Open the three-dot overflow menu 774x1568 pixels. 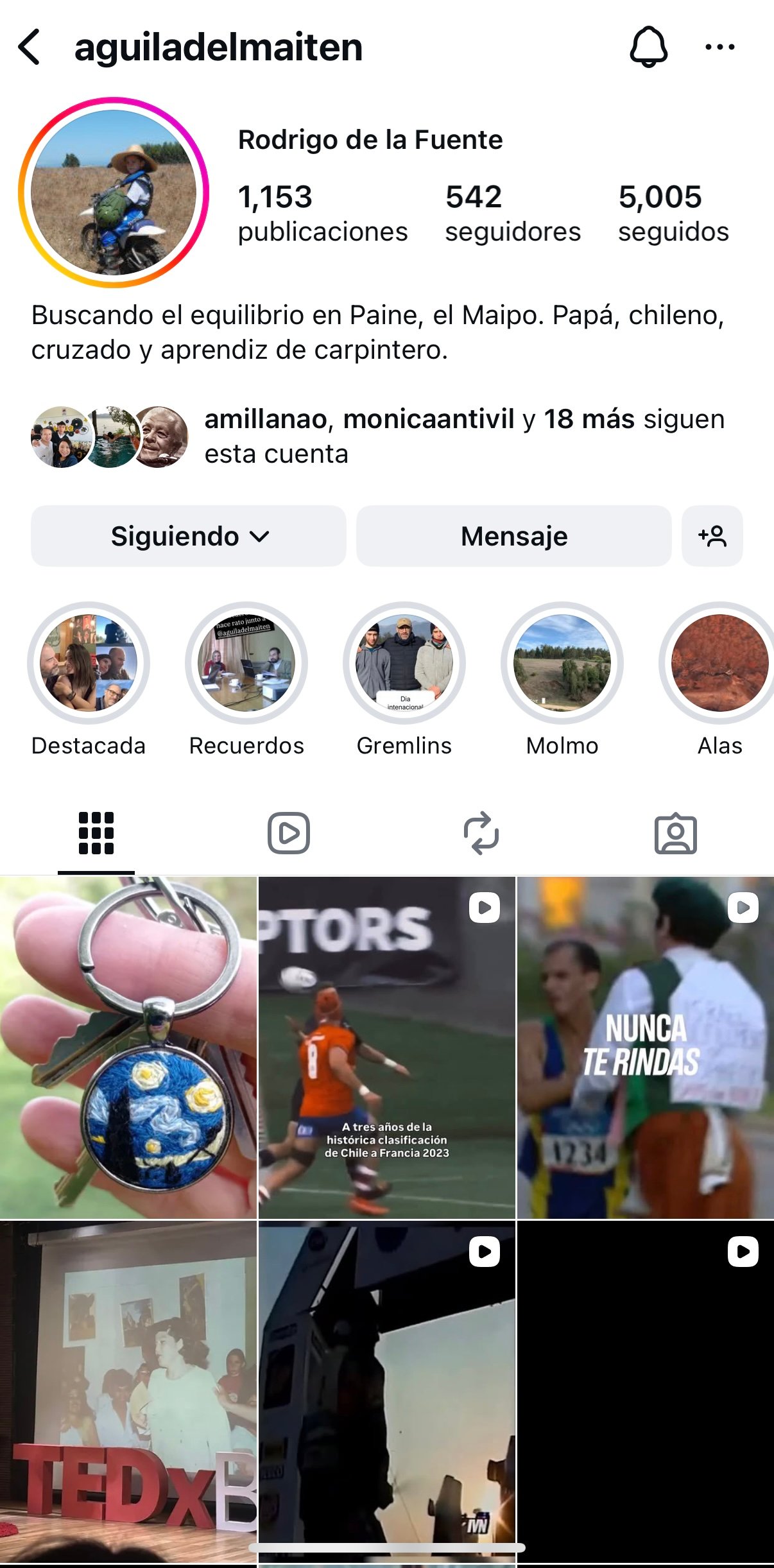tap(719, 47)
